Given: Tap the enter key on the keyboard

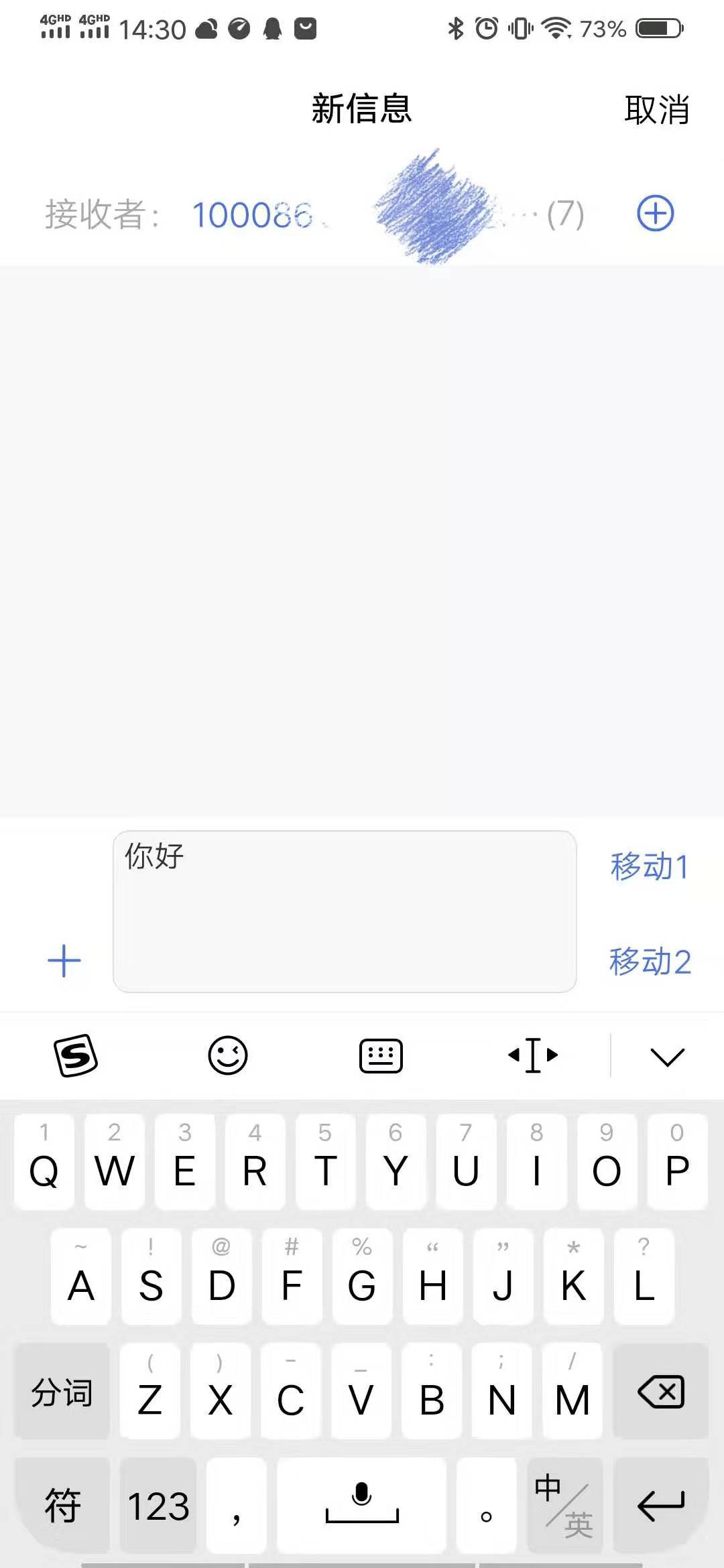Looking at the screenshot, I should pos(660,1504).
